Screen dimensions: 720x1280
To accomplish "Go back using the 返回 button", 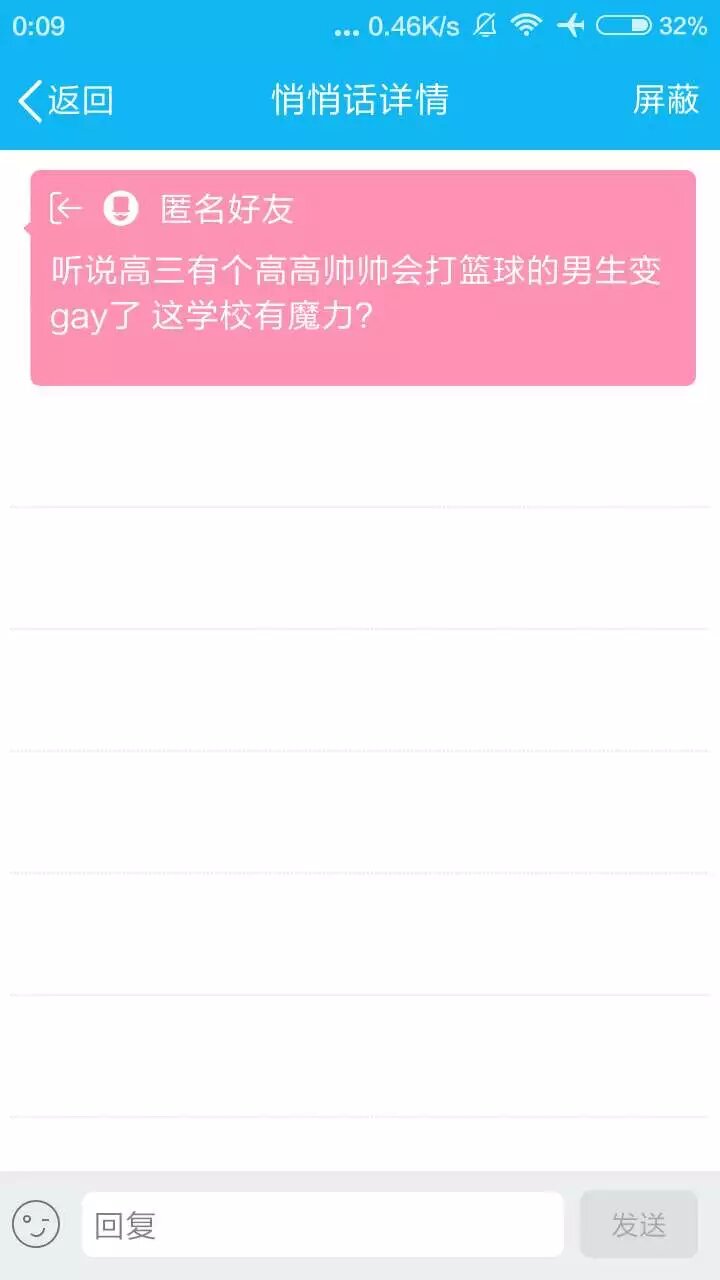I will coord(65,100).
